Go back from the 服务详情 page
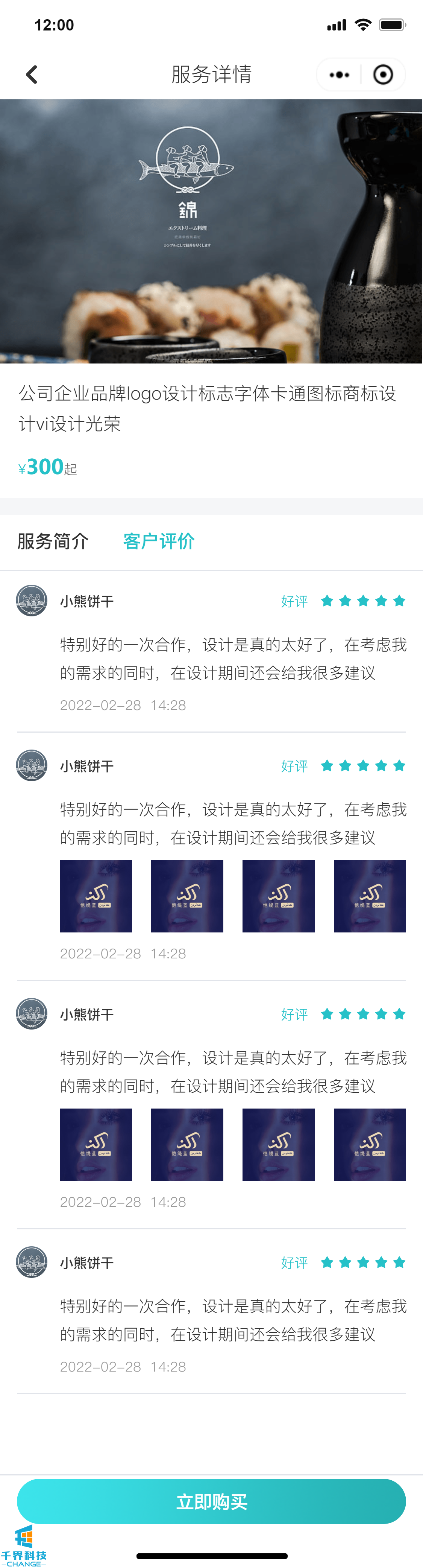Image resolution: width=423 pixels, height=1568 pixels. pyautogui.click(x=32, y=75)
